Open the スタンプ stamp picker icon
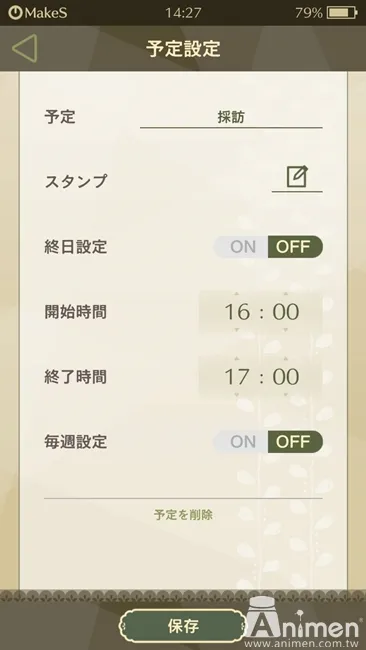366x650 pixels. tap(297, 177)
